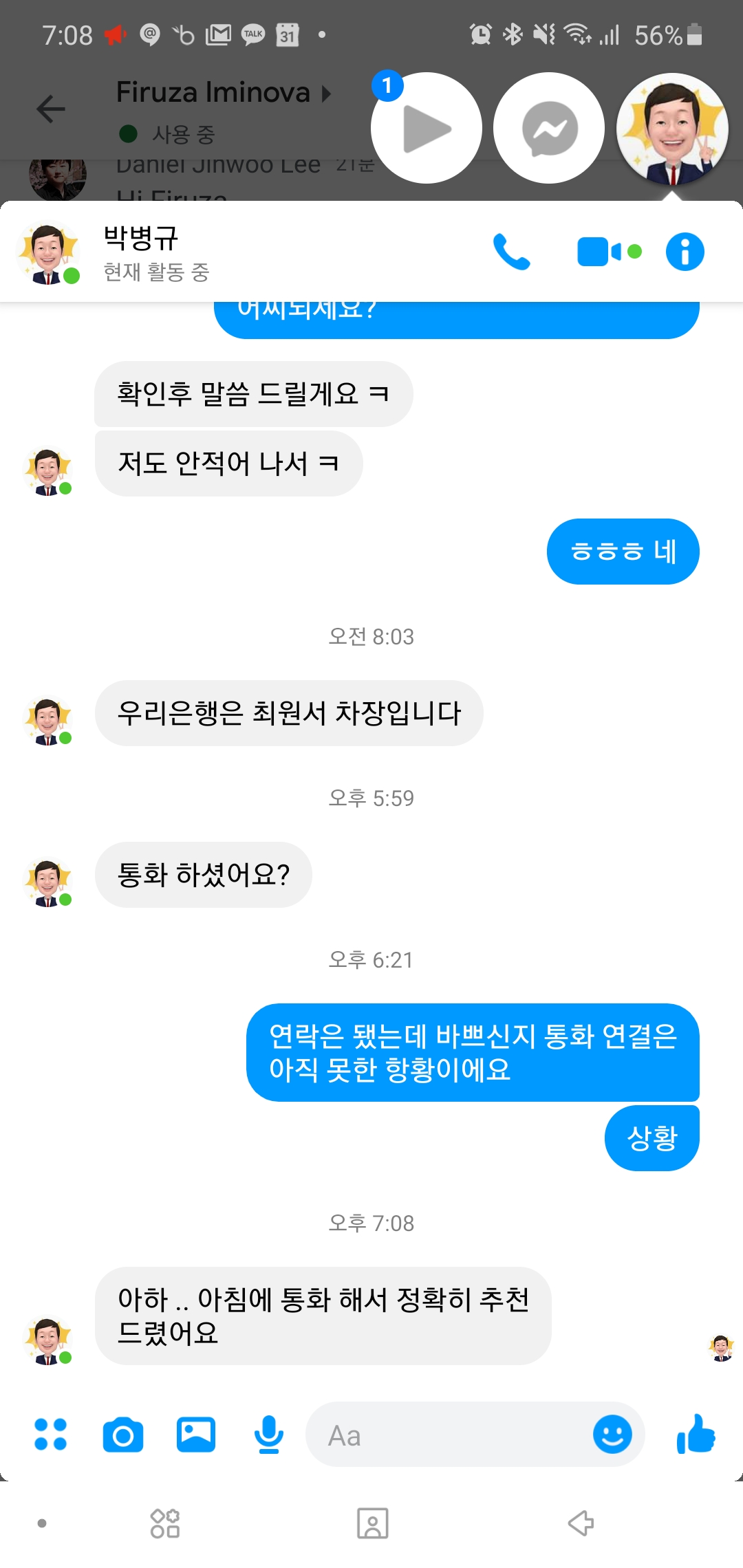Select the 박병규 chat head avatar
The width and height of the screenshot is (743, 1568).
click(671, 128)
